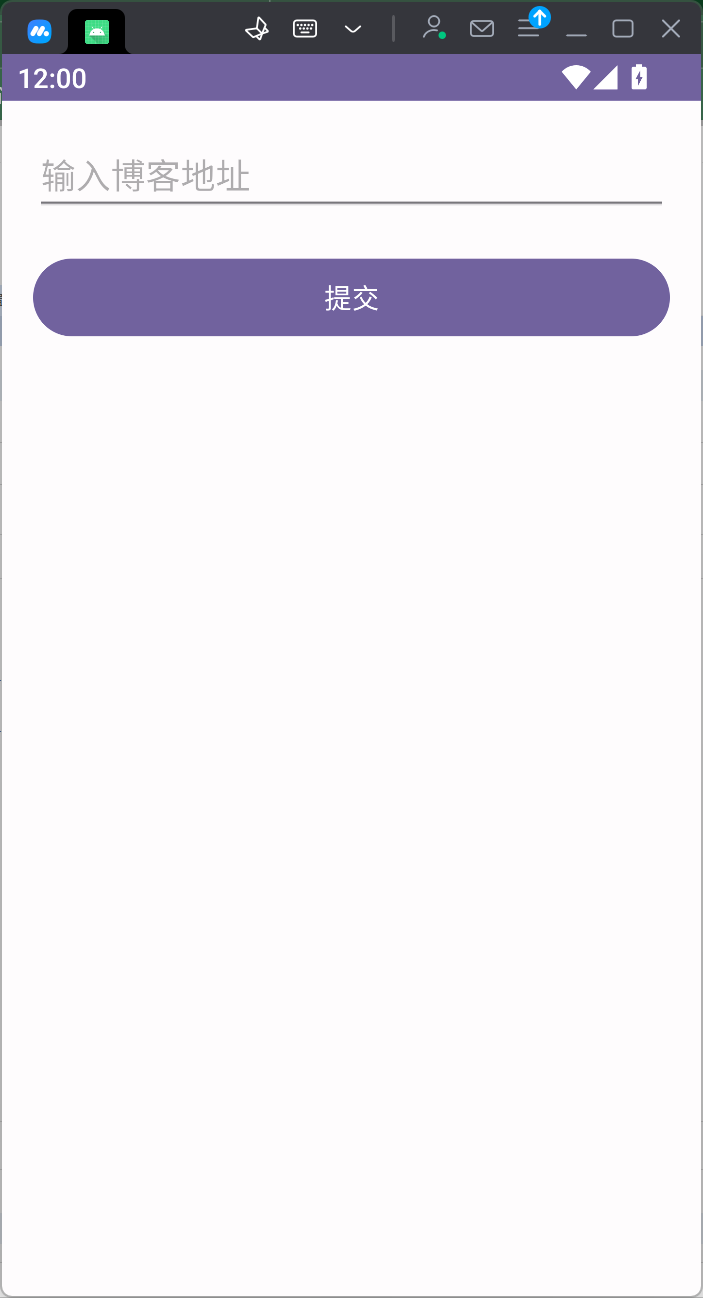Tap the paper plane toolbar icon

[x=257, y=29]
